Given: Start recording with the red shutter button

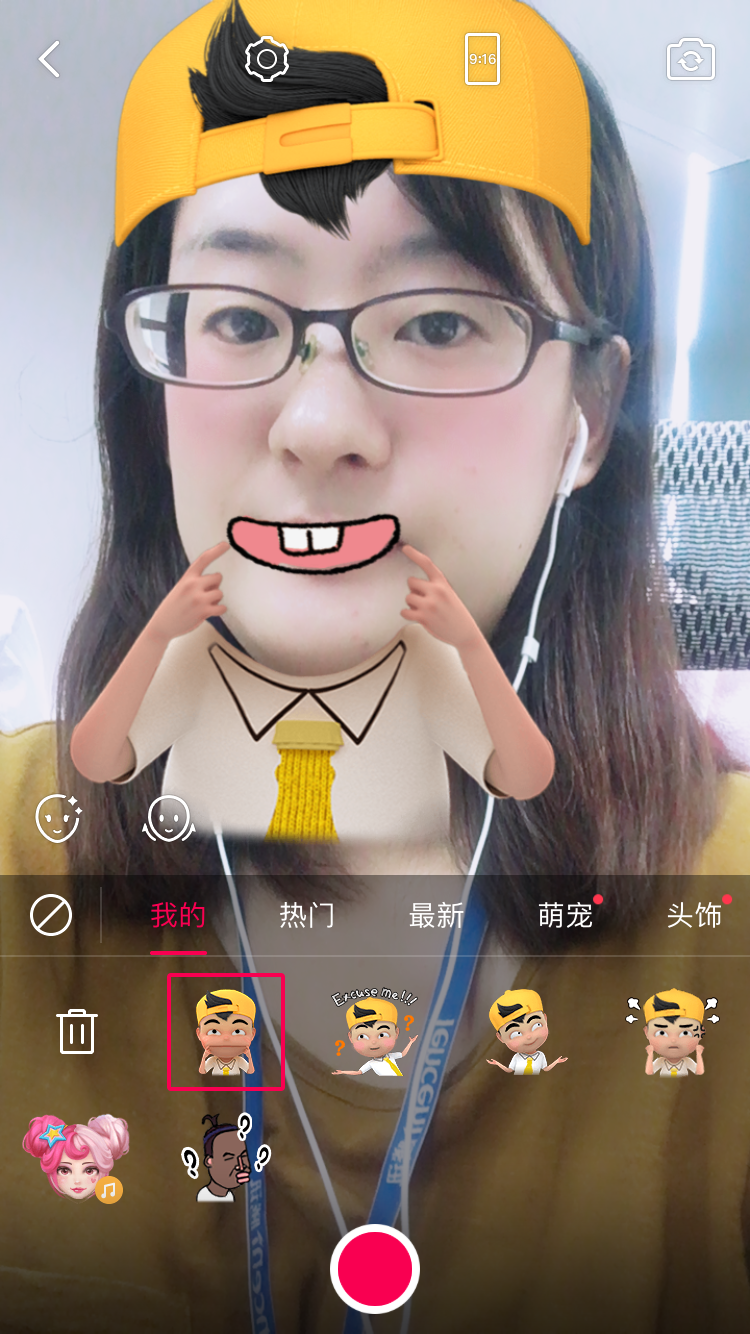Looking at the screenshot, I should (x=375, y=1268).
